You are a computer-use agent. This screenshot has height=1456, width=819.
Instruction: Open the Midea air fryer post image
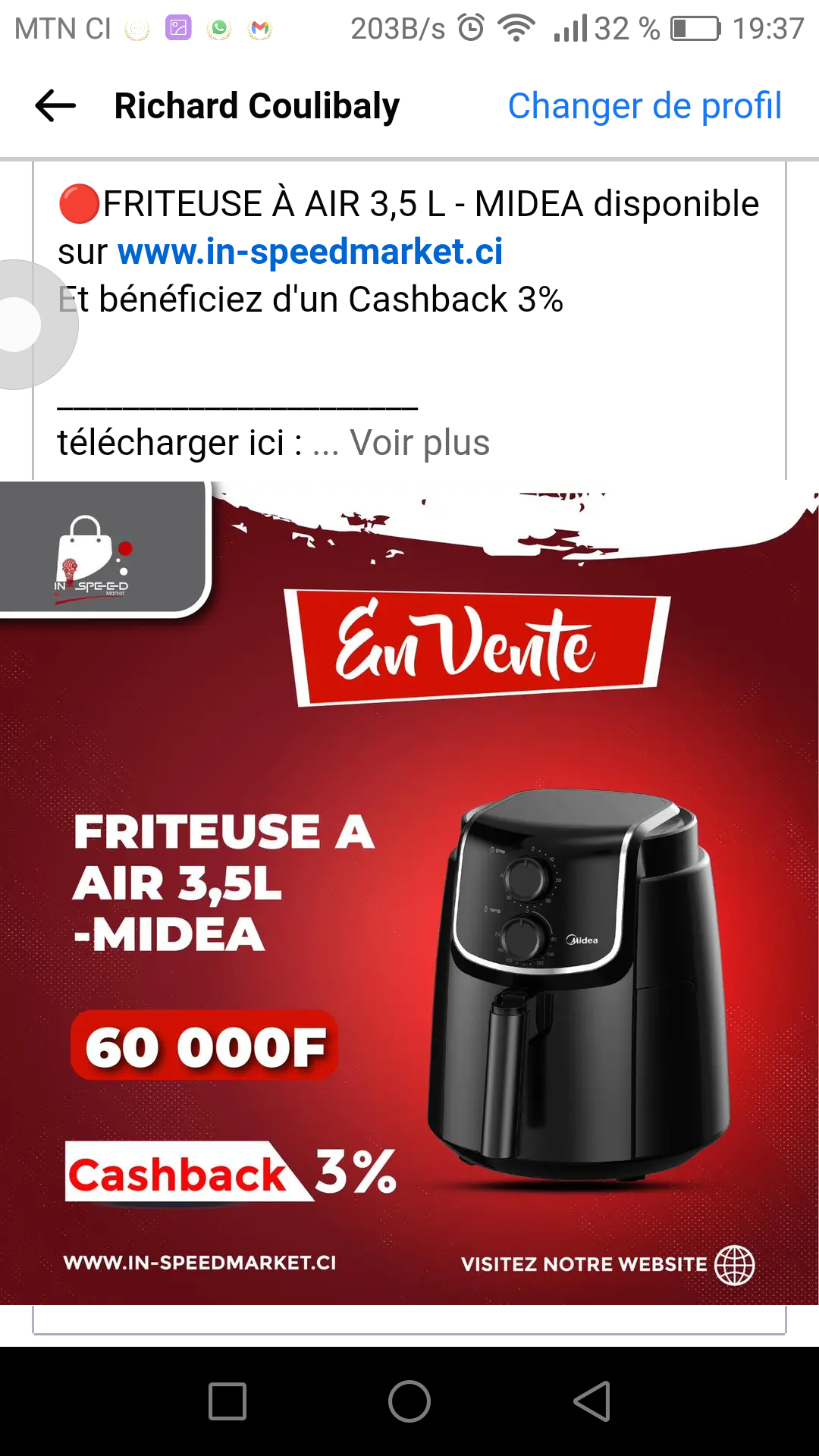(409, 893)
